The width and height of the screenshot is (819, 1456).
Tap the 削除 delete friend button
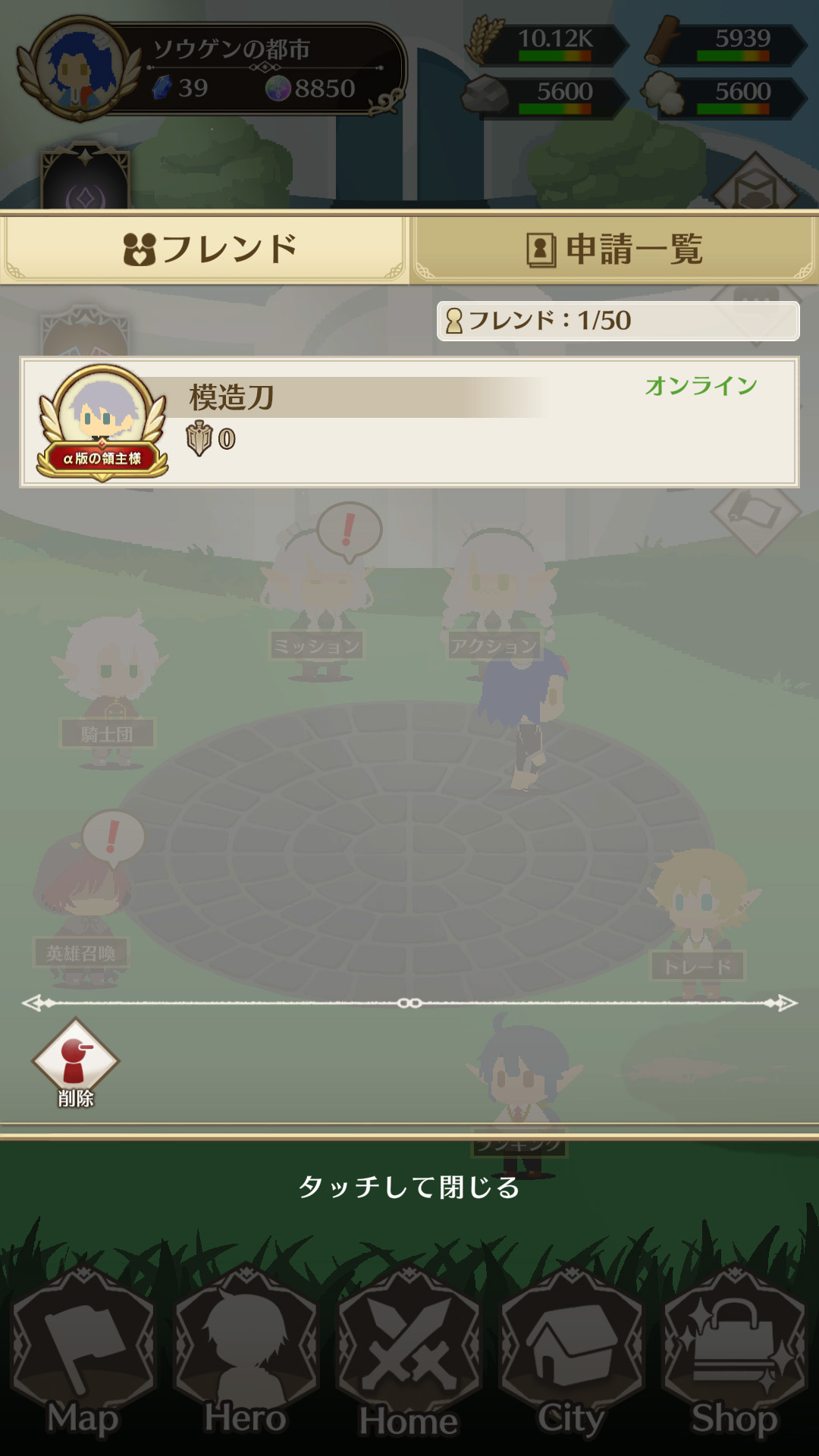[75, 1064]
